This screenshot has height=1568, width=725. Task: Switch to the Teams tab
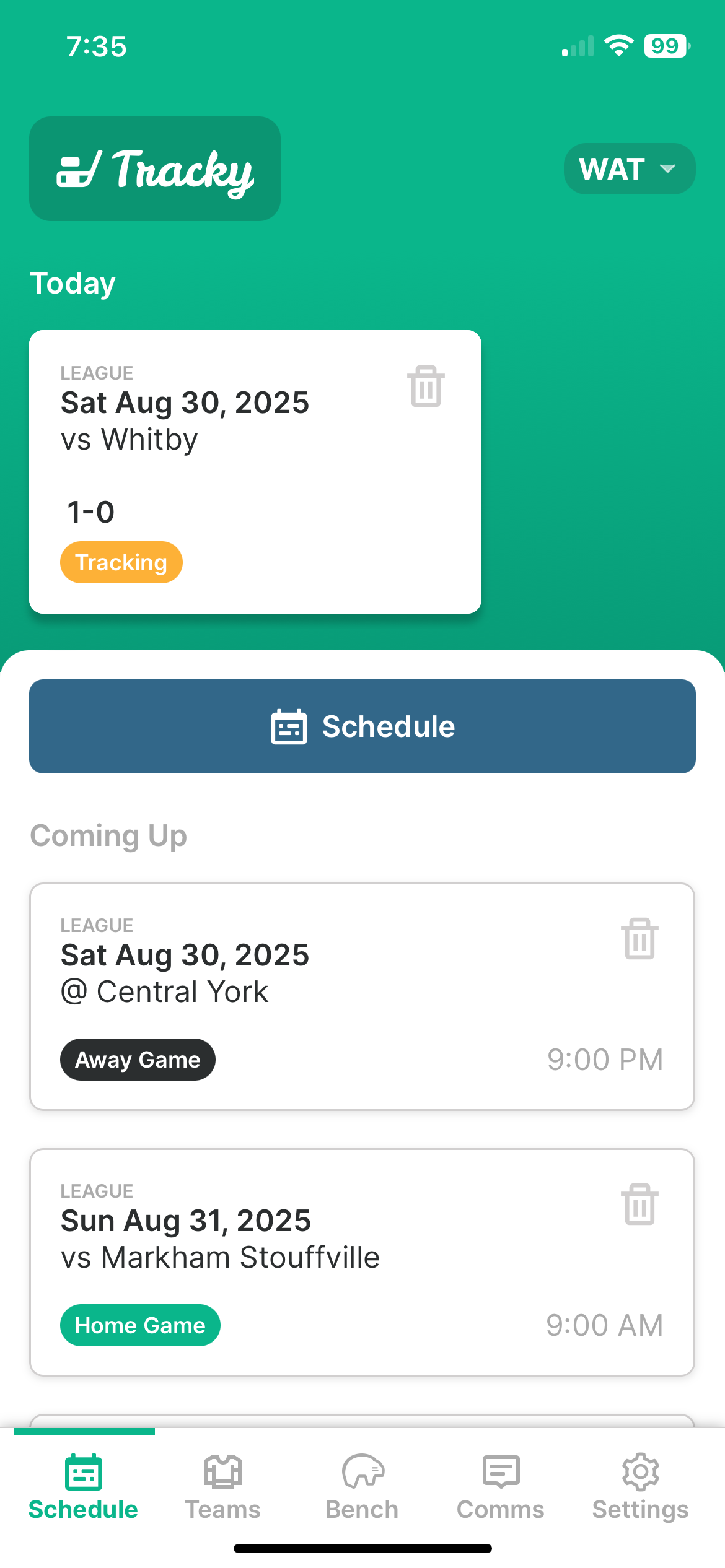coord(223,1486)
